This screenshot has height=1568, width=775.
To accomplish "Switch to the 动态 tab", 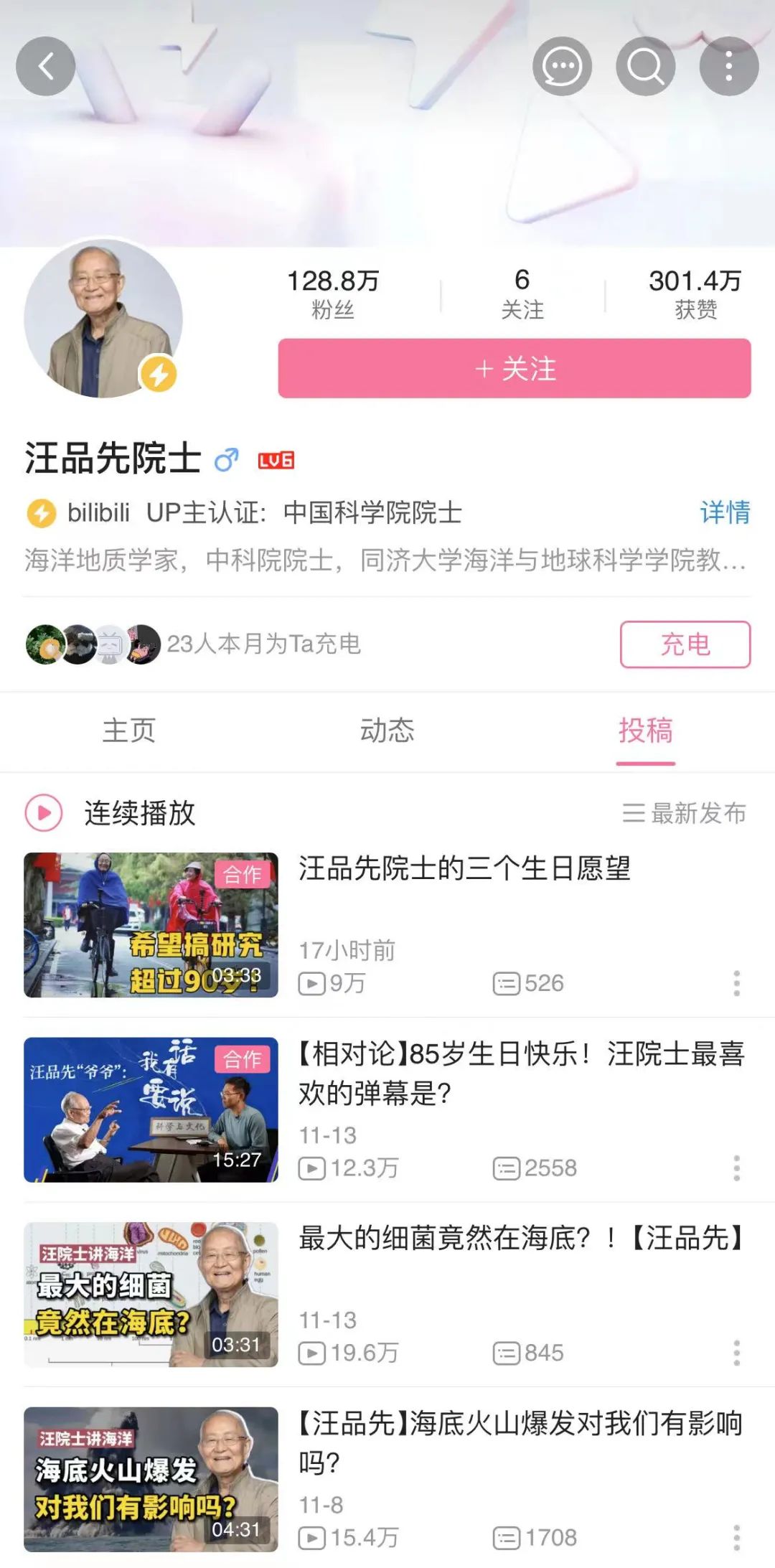I will point(387,731).
